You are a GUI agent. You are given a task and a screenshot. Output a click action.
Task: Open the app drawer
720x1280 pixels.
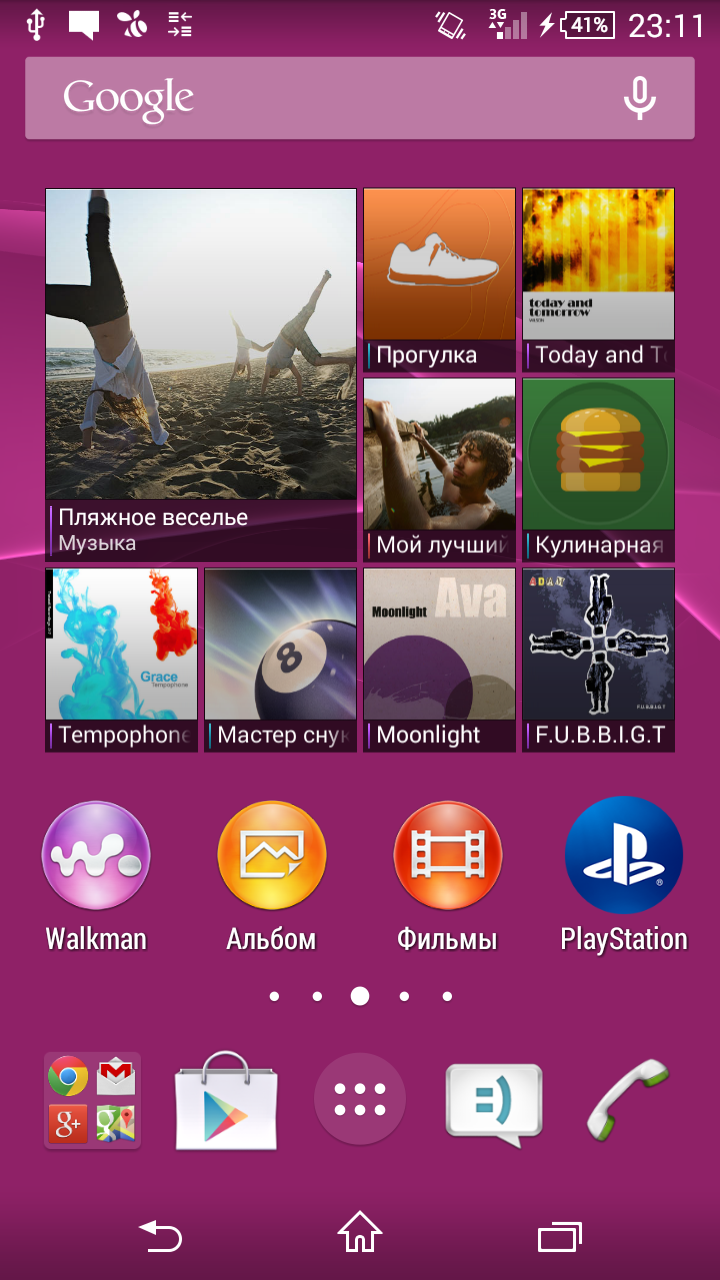(x=360, y=1100)
